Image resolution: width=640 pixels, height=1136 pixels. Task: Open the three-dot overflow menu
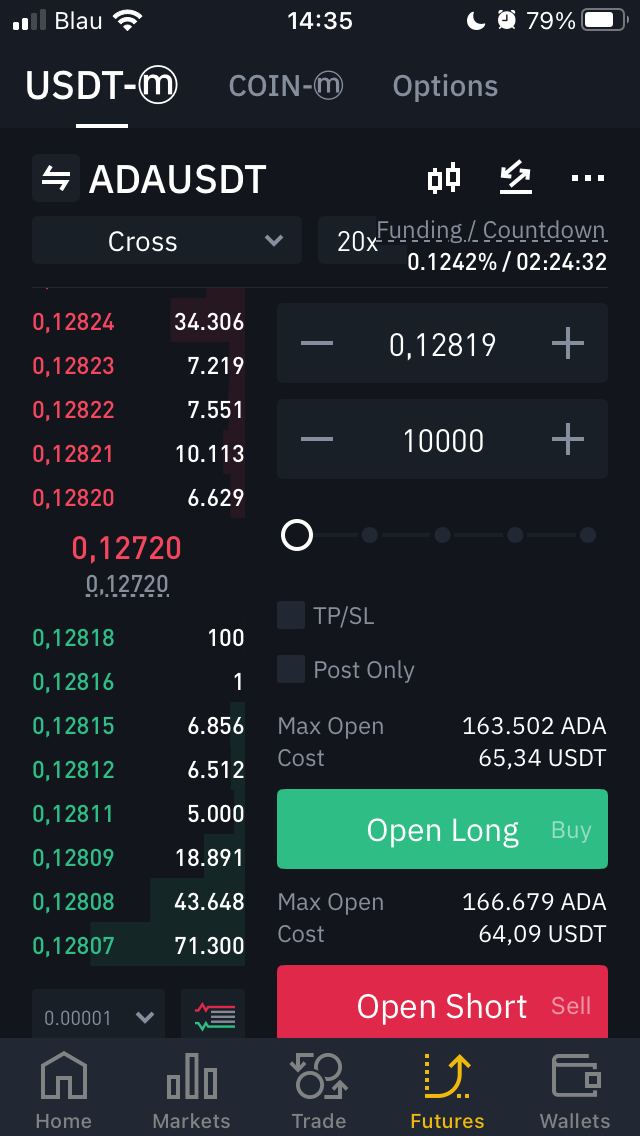[587, 178]
